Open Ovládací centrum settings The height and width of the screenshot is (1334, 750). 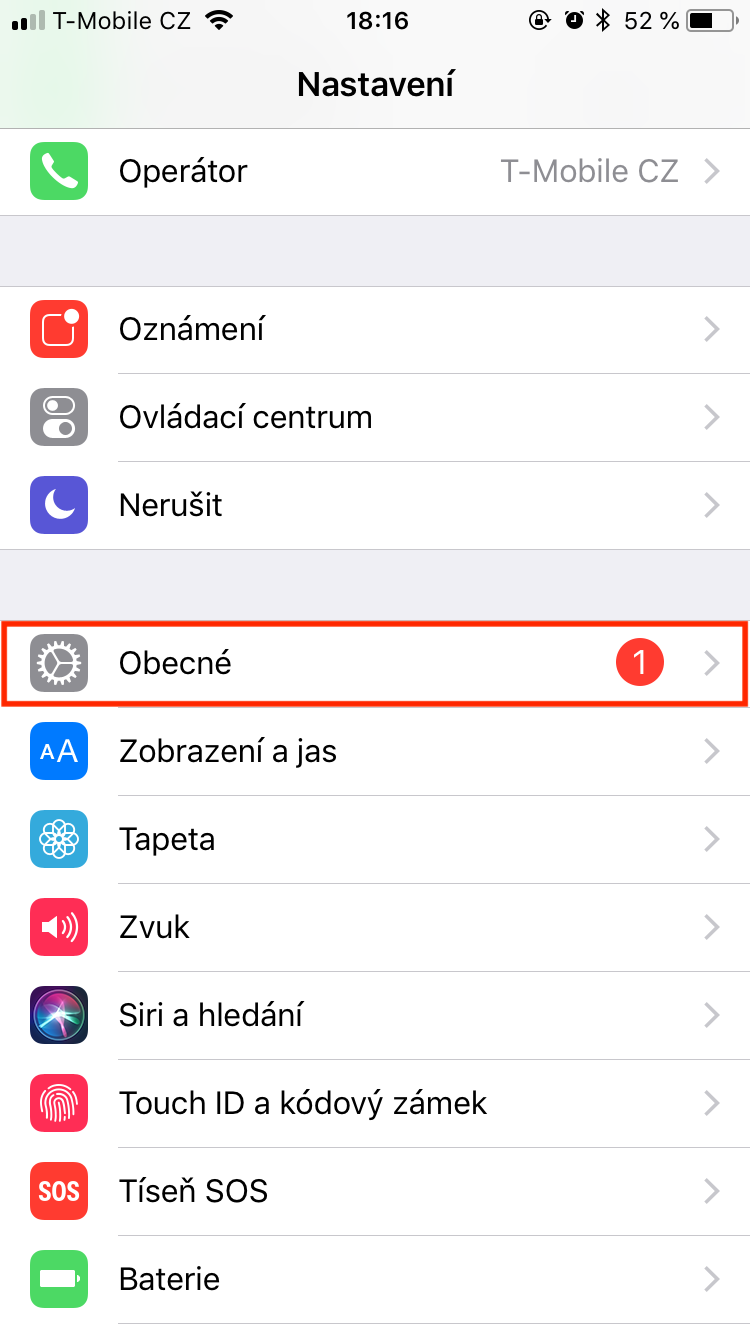(x=375, y=417)
